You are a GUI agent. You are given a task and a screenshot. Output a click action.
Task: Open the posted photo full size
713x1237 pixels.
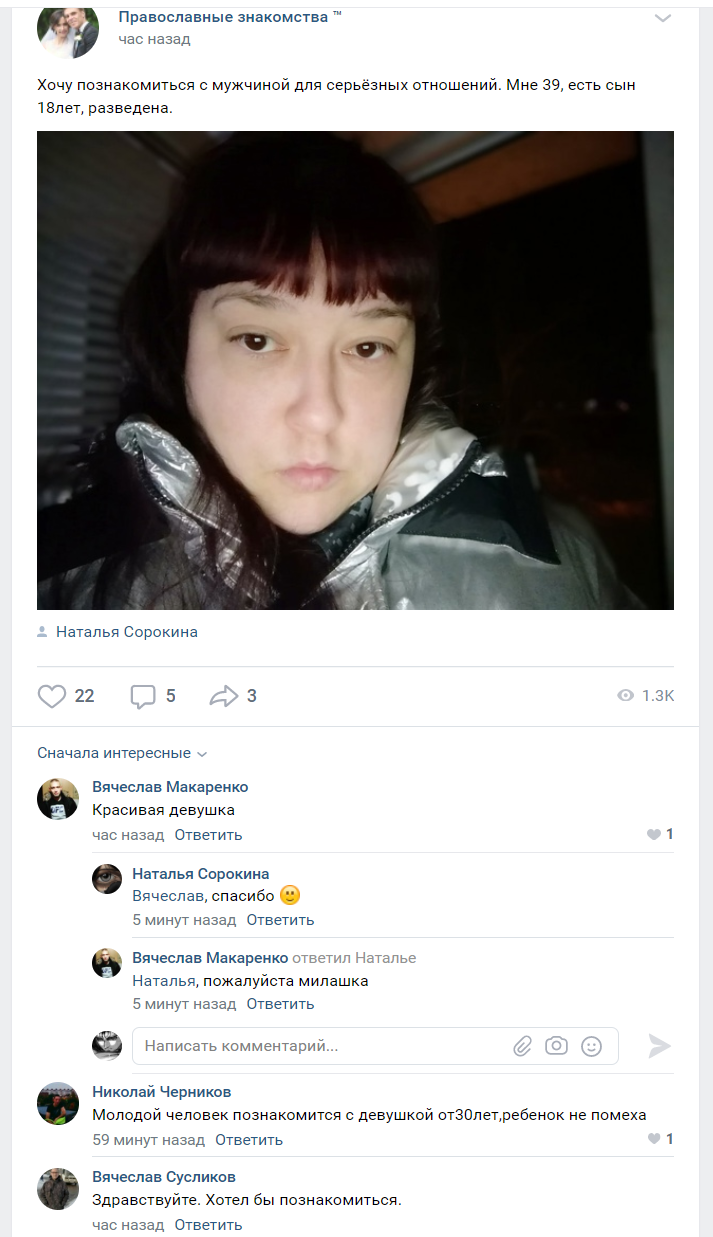[x=355, y=370]
